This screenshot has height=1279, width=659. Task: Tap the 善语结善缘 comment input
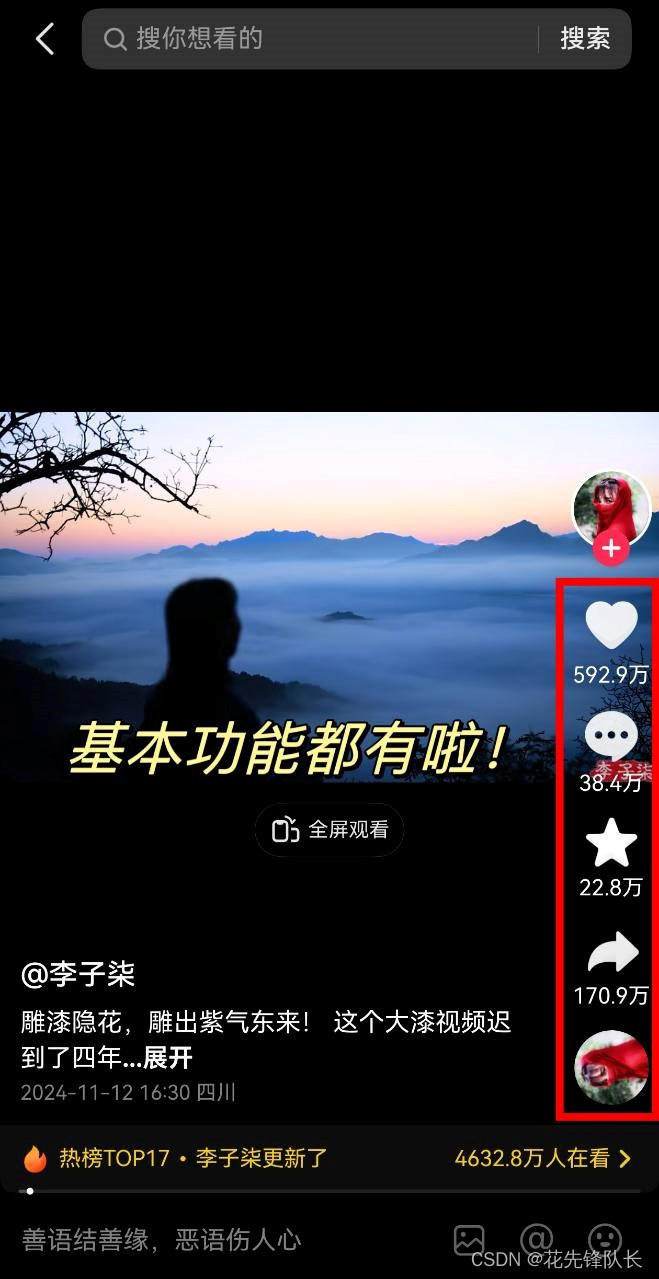tap(162, 1241)
